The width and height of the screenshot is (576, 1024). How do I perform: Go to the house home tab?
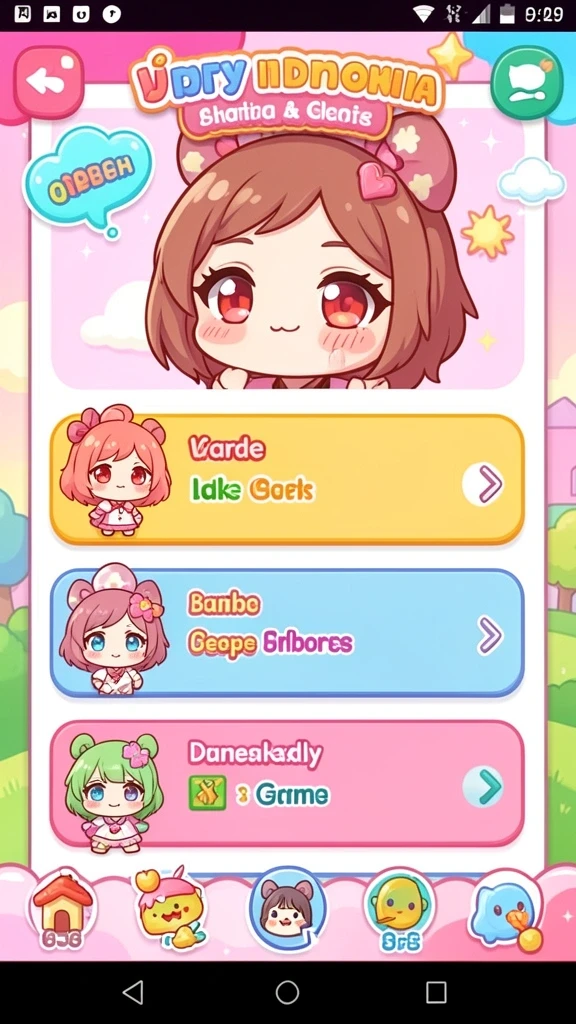(62, 909)
